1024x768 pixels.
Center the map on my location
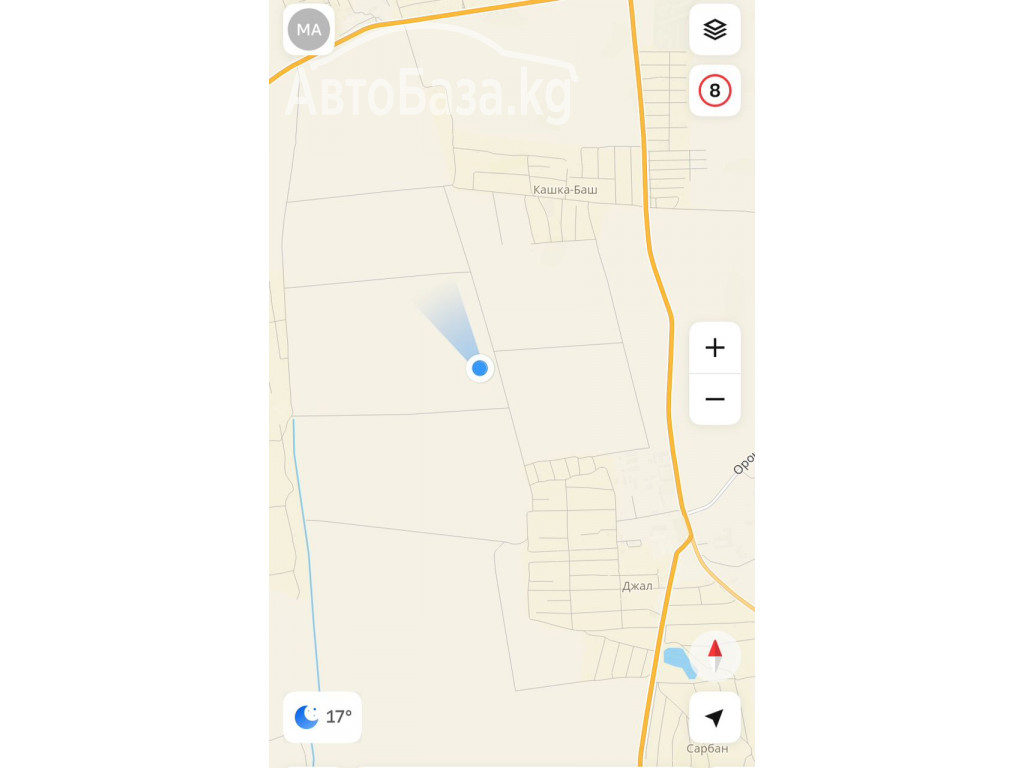pyautogui.click(x=714, y=718)
